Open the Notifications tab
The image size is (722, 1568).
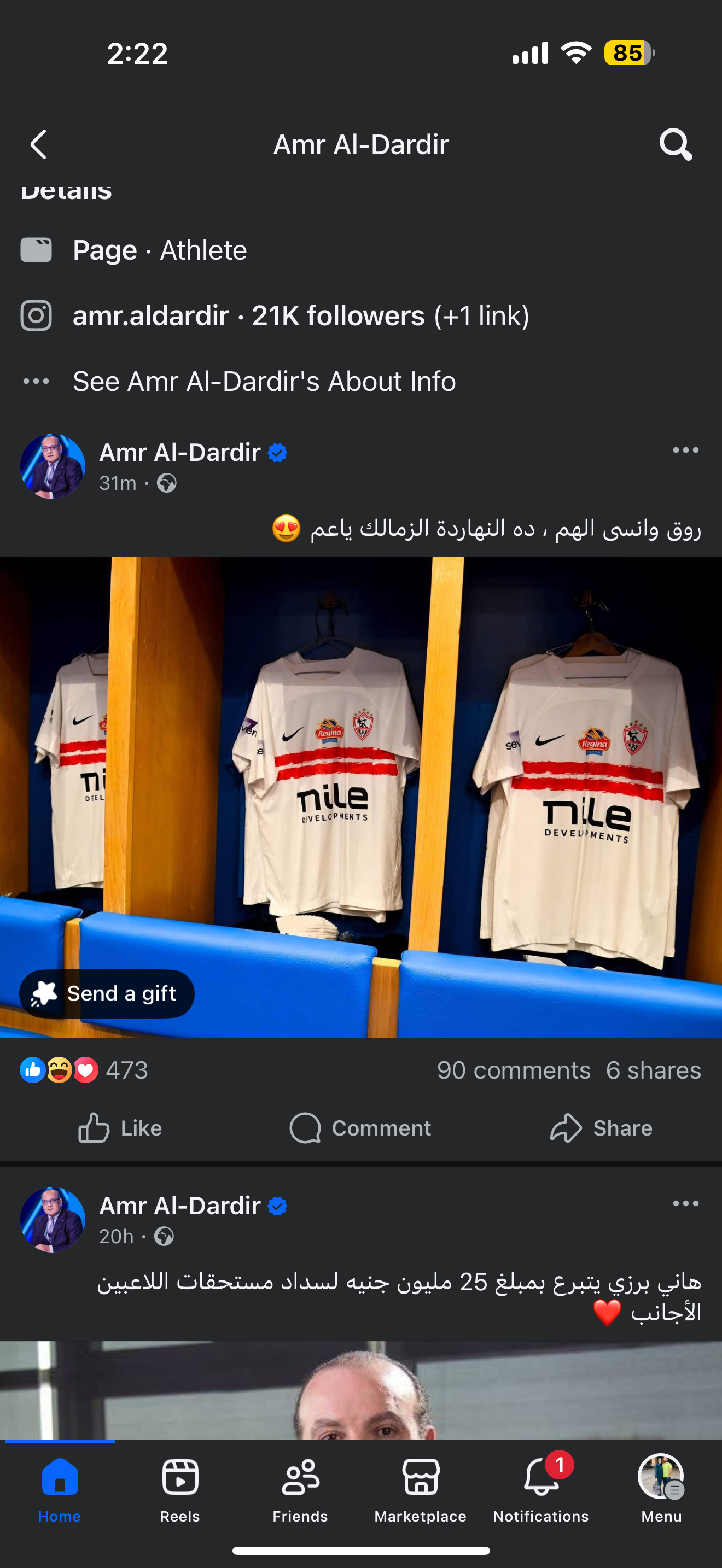coord(540,1488)
